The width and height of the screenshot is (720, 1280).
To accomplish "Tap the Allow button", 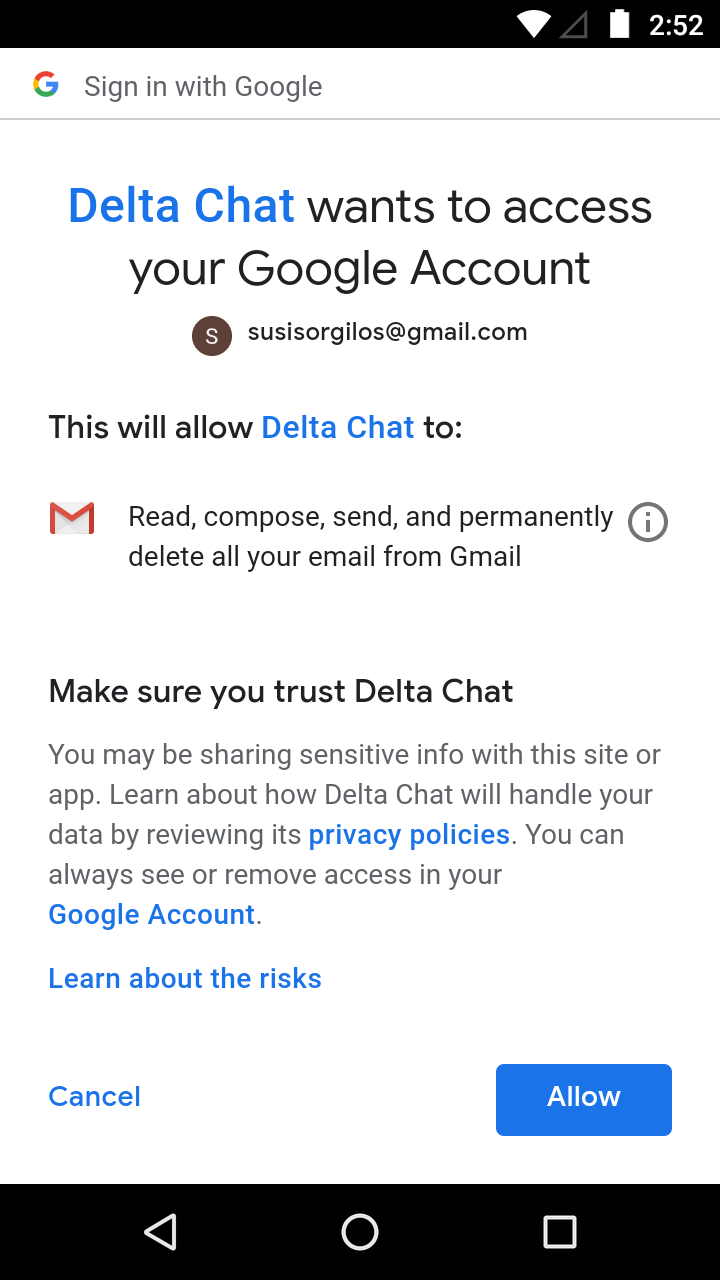I will [583, 1099].
